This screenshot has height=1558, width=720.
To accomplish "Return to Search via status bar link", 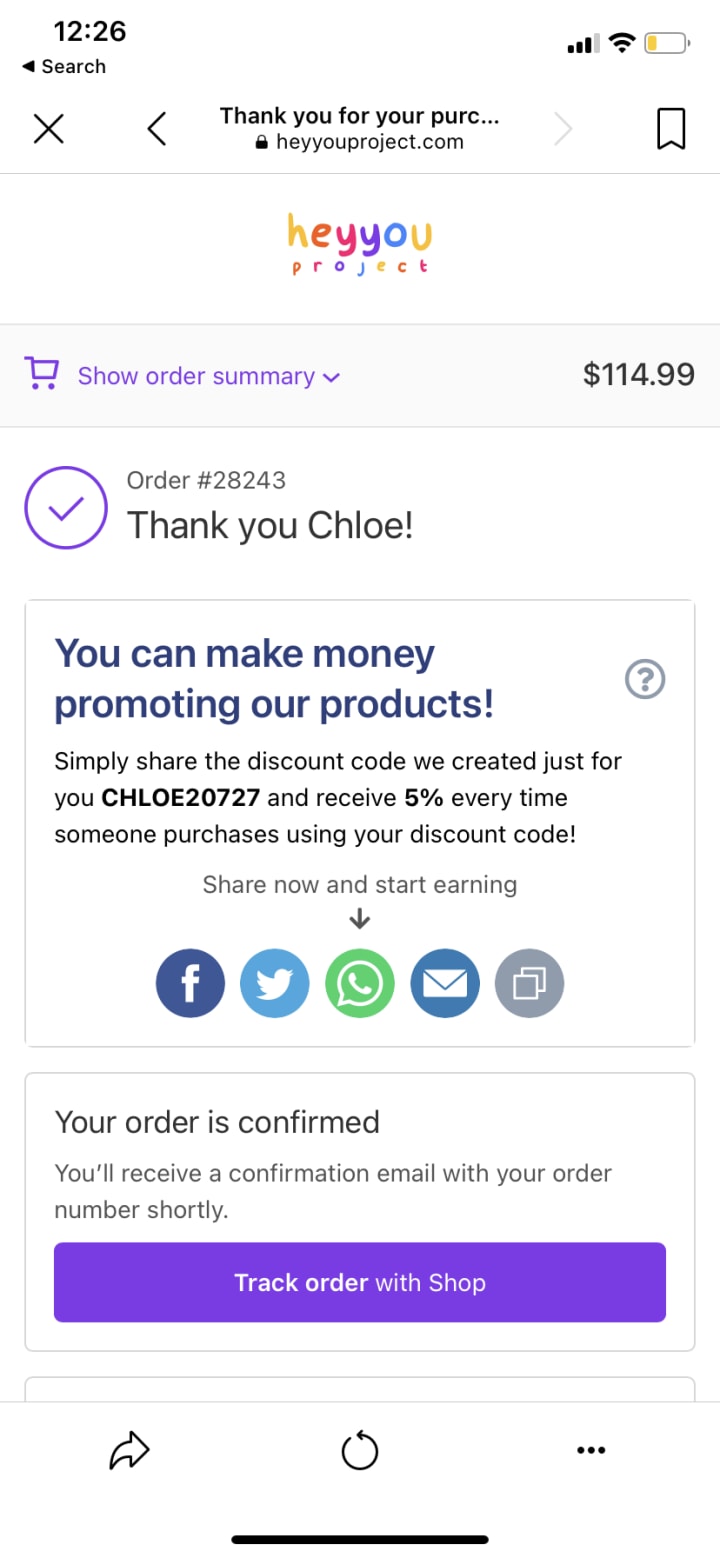I will pos(64,66).
